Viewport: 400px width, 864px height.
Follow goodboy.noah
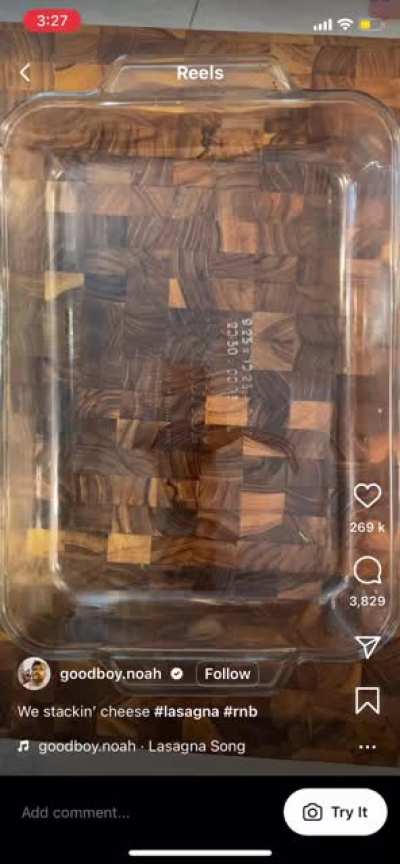[227, 673]
